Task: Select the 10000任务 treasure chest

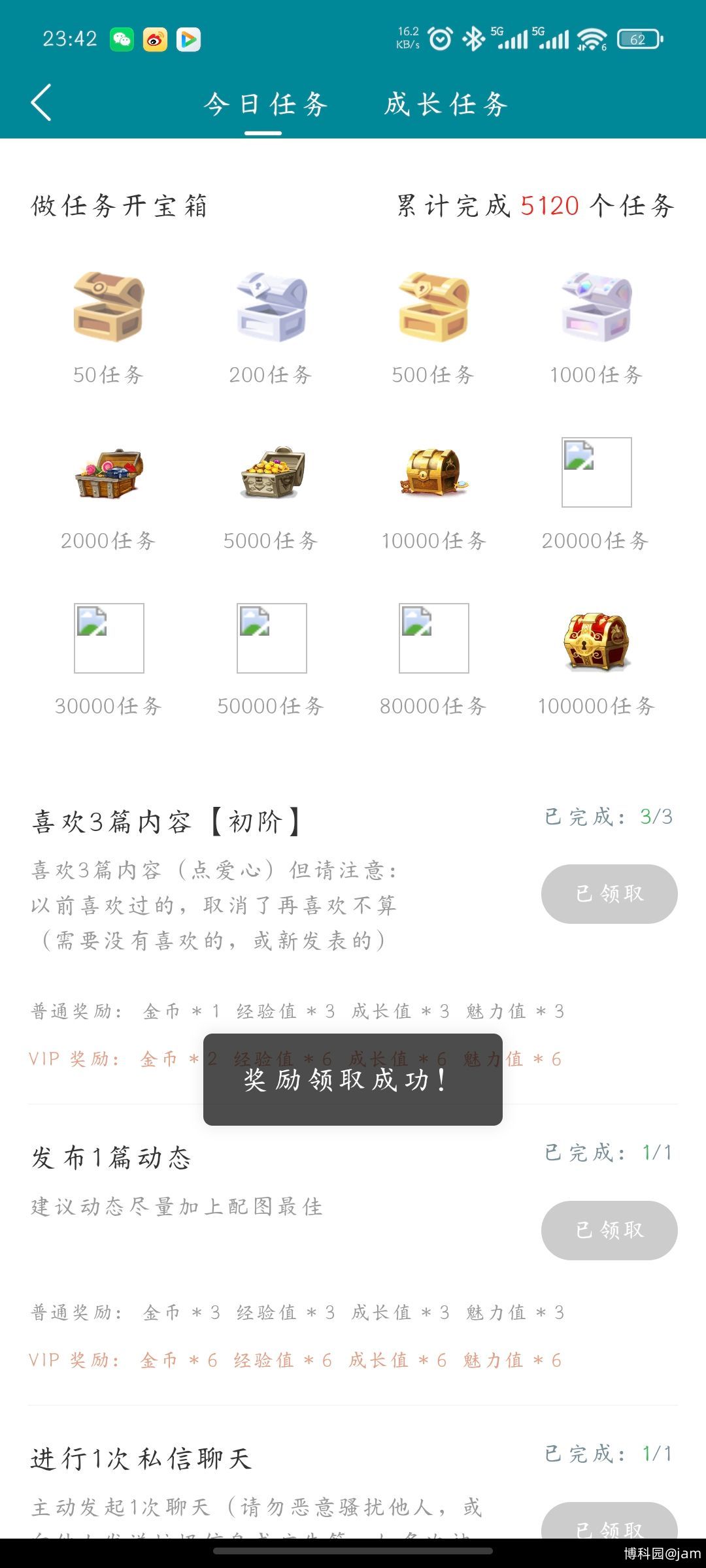Action: click(x=433, y=473)
